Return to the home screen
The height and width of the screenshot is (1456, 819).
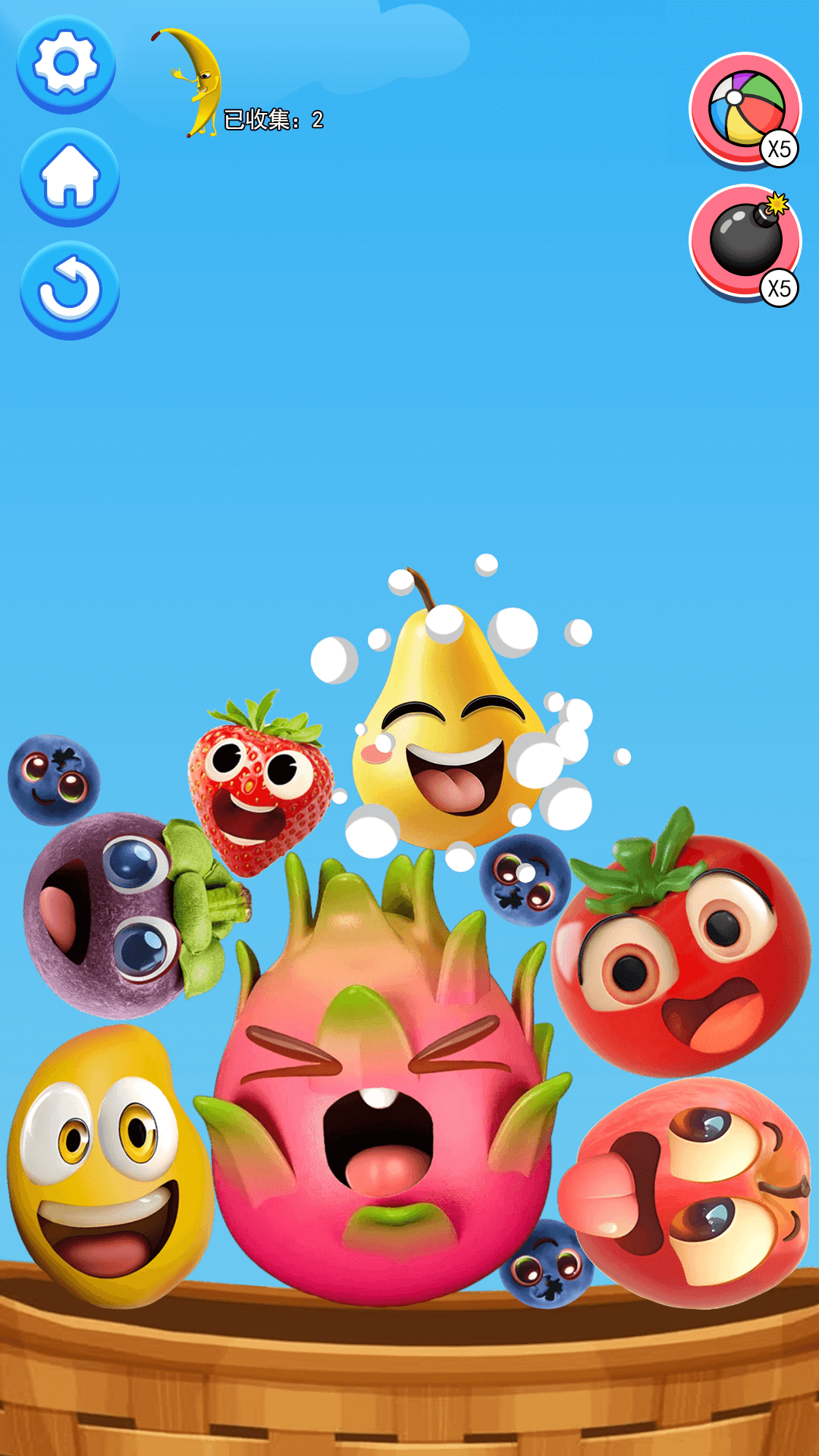[70, 177]
